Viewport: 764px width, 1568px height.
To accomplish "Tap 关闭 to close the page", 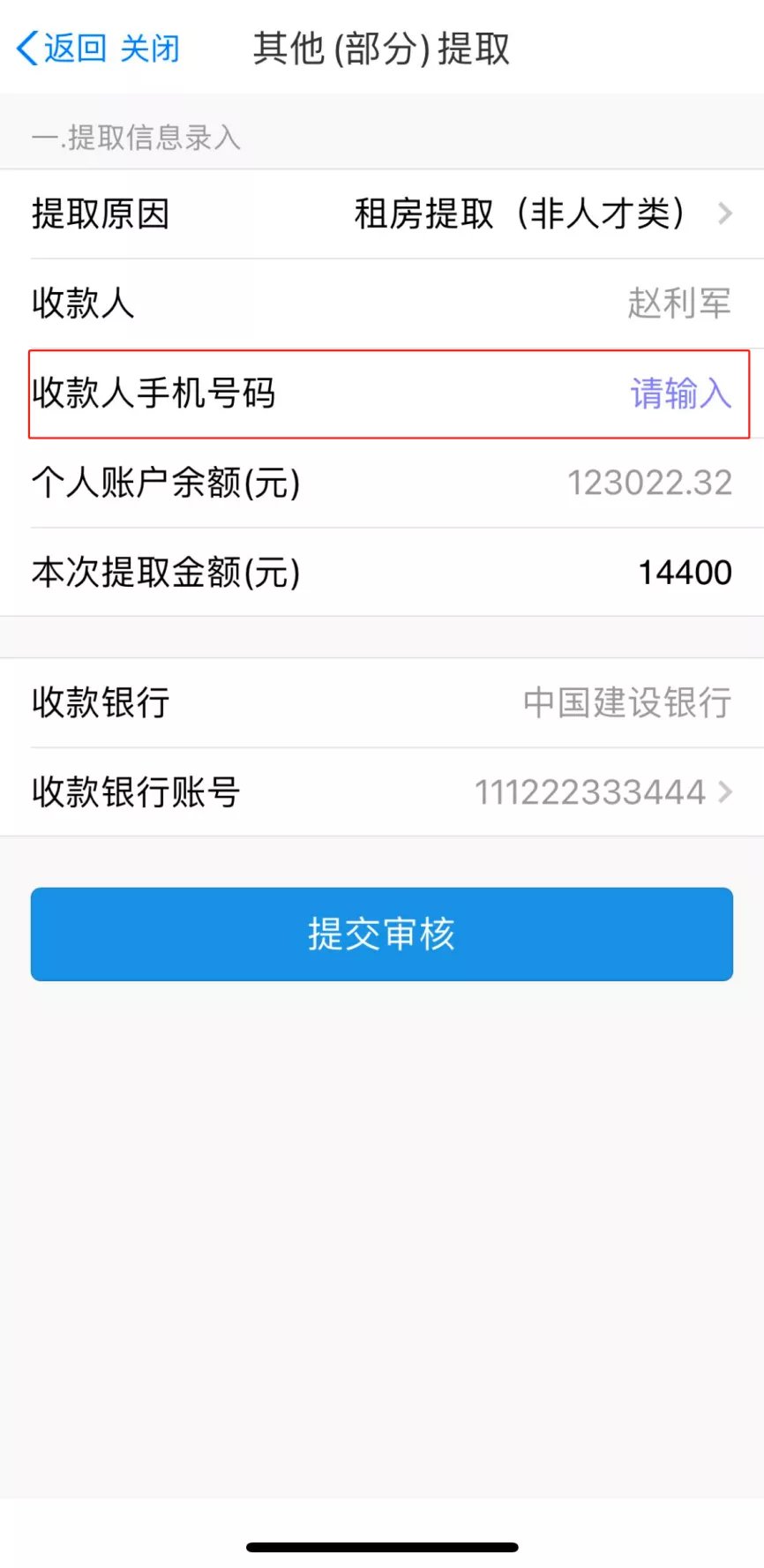I will click(150, 49).
